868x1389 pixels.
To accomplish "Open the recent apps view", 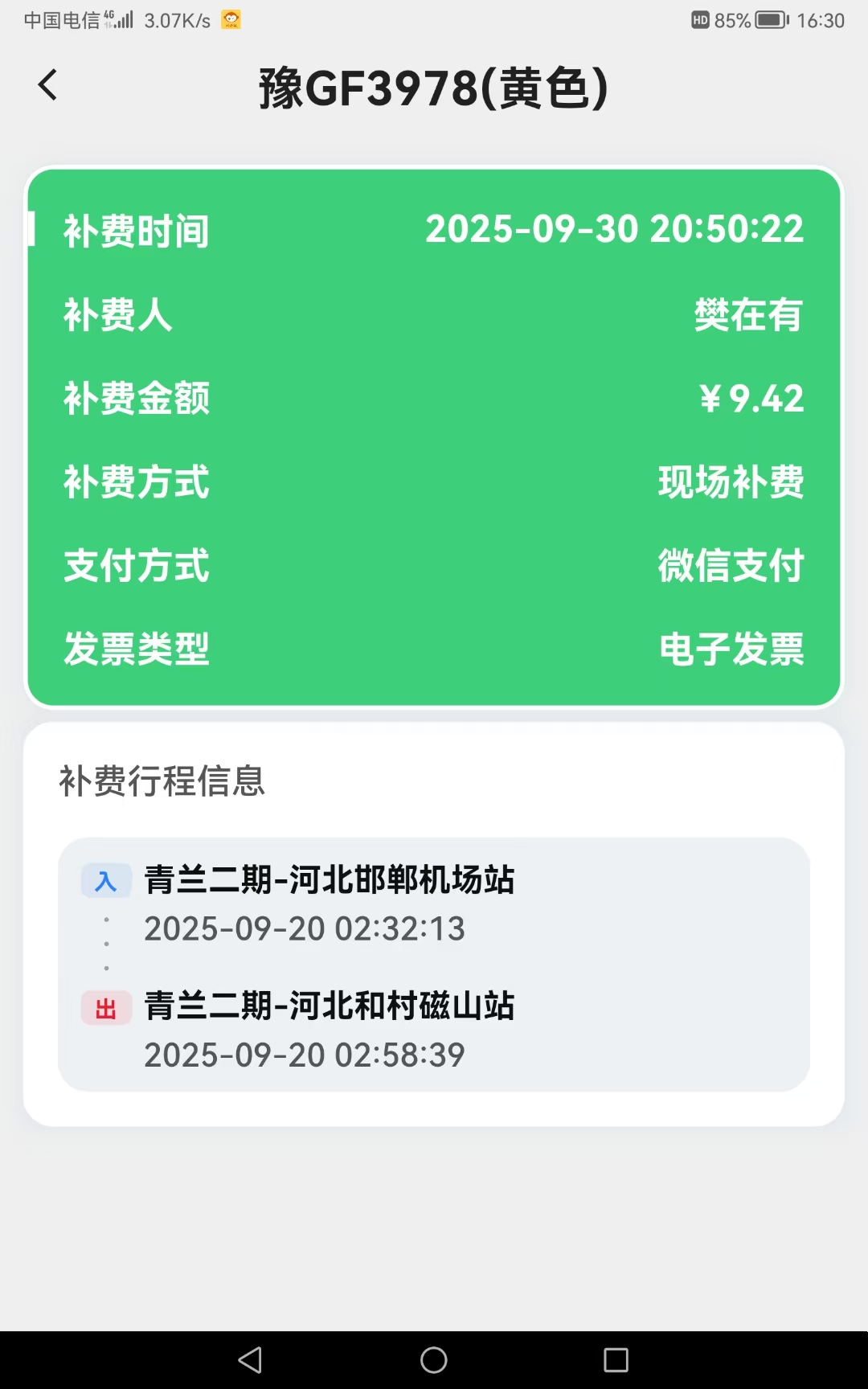I will coord(616,1360).
